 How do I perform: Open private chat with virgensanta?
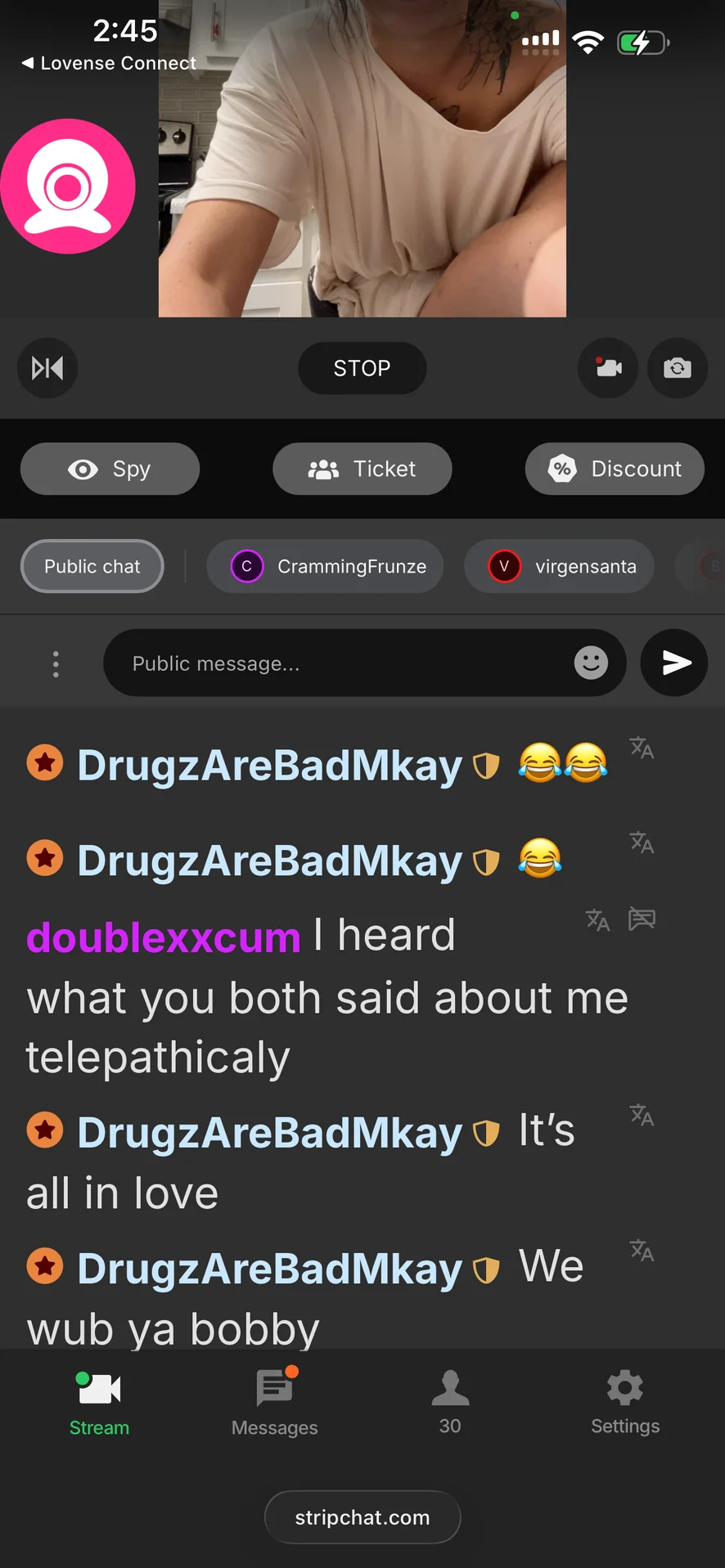coord(559,566)
